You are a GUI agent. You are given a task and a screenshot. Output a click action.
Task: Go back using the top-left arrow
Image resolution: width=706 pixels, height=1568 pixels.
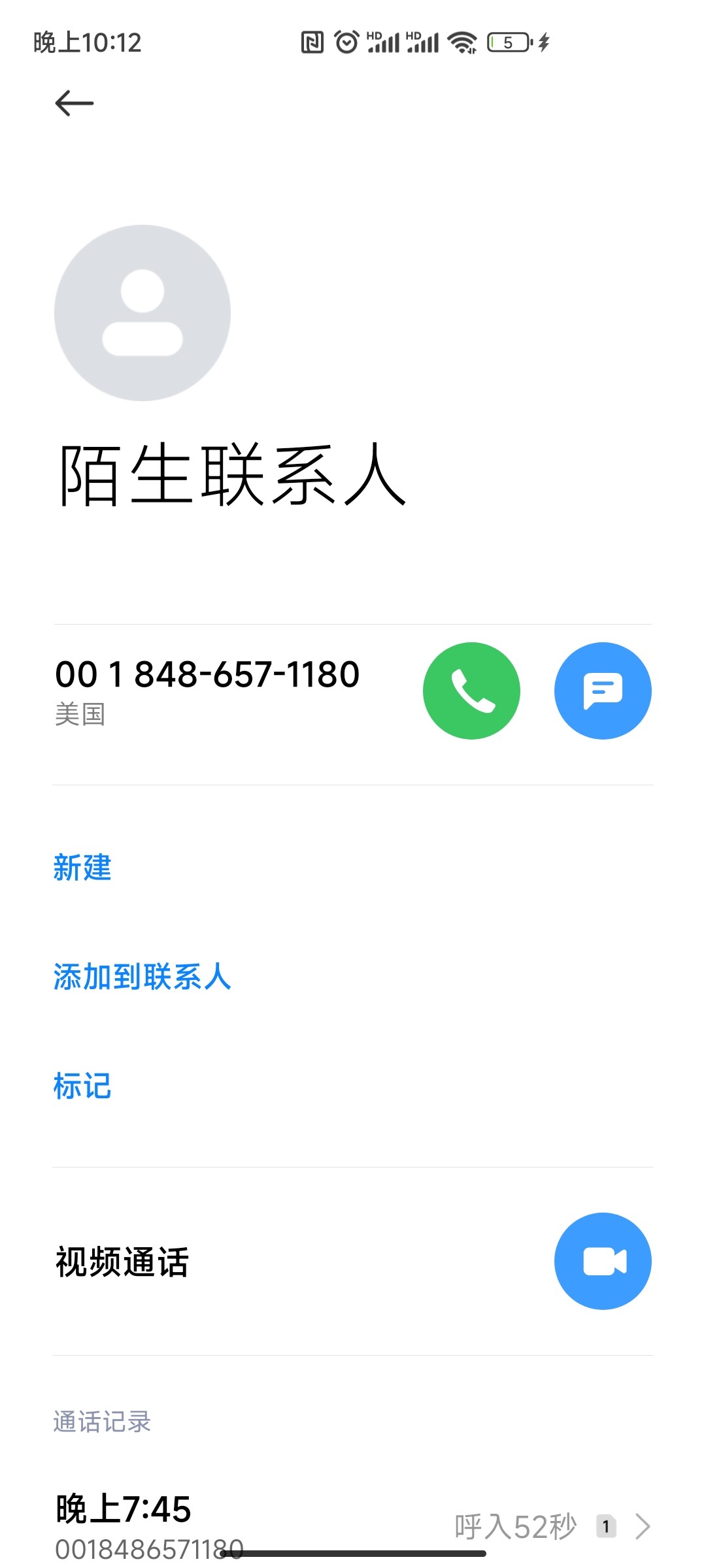pyautogui.click(x=75, y=103)
